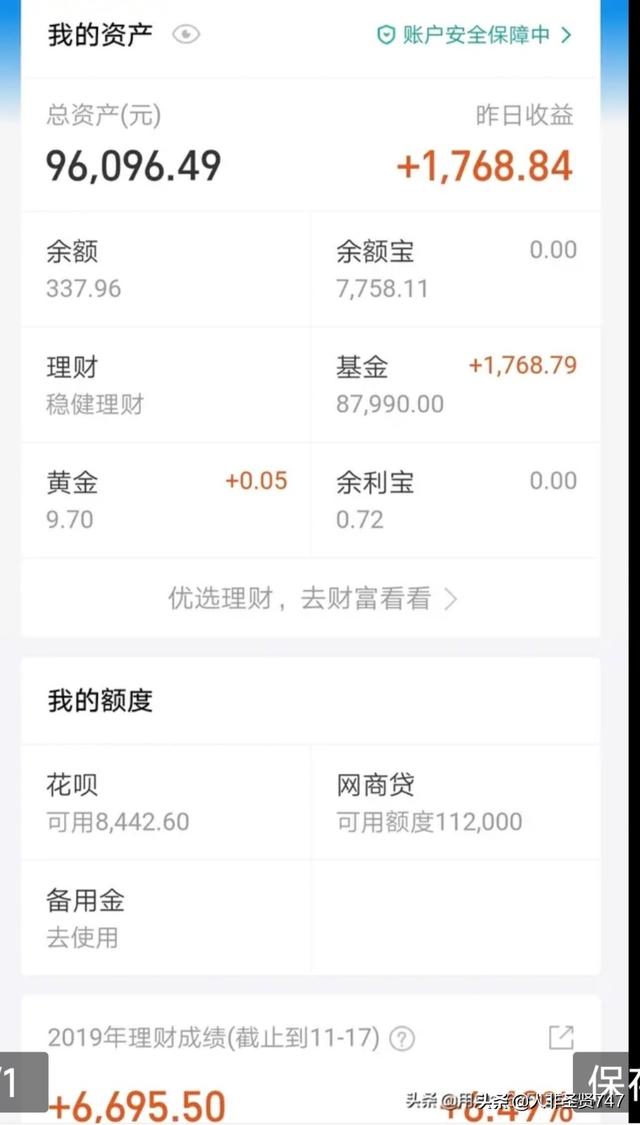640x1125 pixels.
Task: Share the 2019年理财成绩 card
Action: 561,1037
